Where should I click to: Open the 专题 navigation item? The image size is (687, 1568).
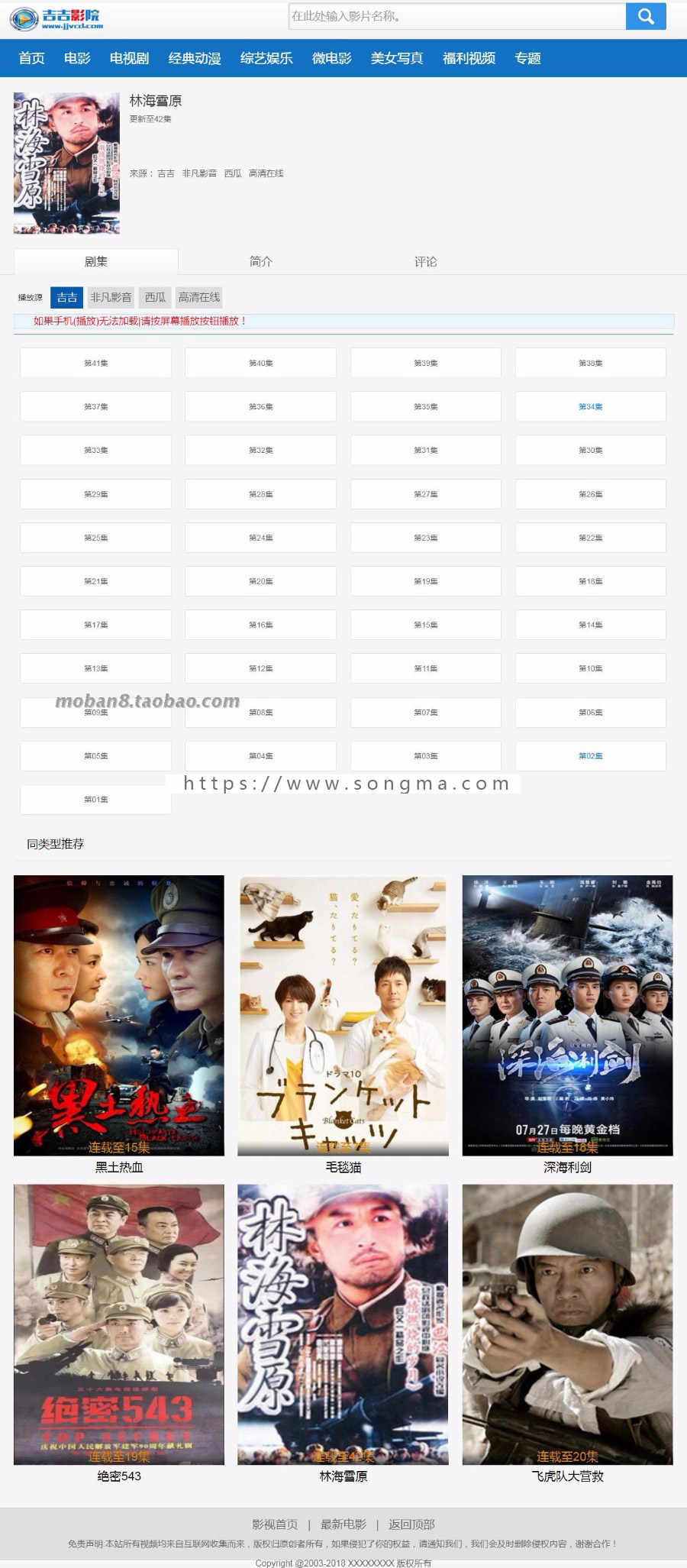[x=527, y=58]
